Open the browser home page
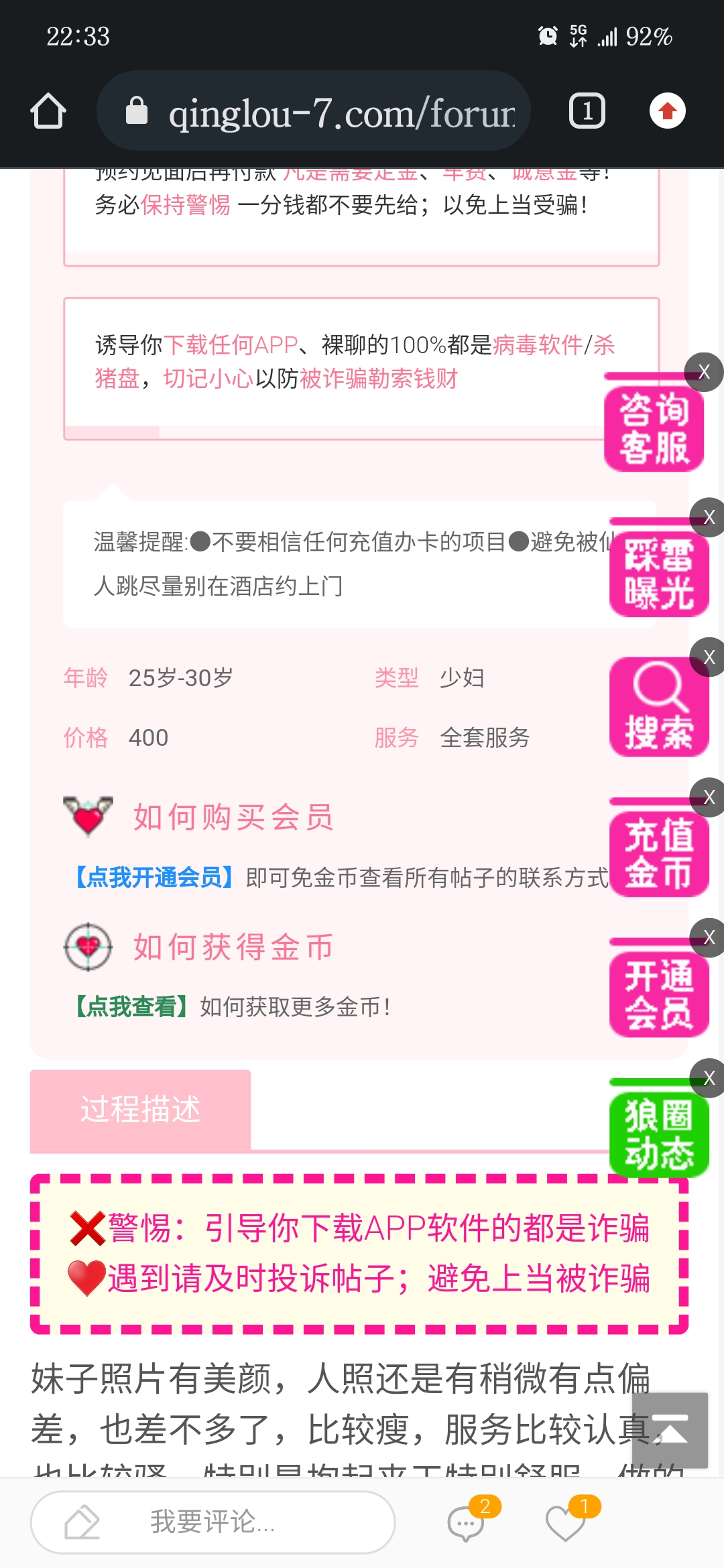 pos(48,111)
